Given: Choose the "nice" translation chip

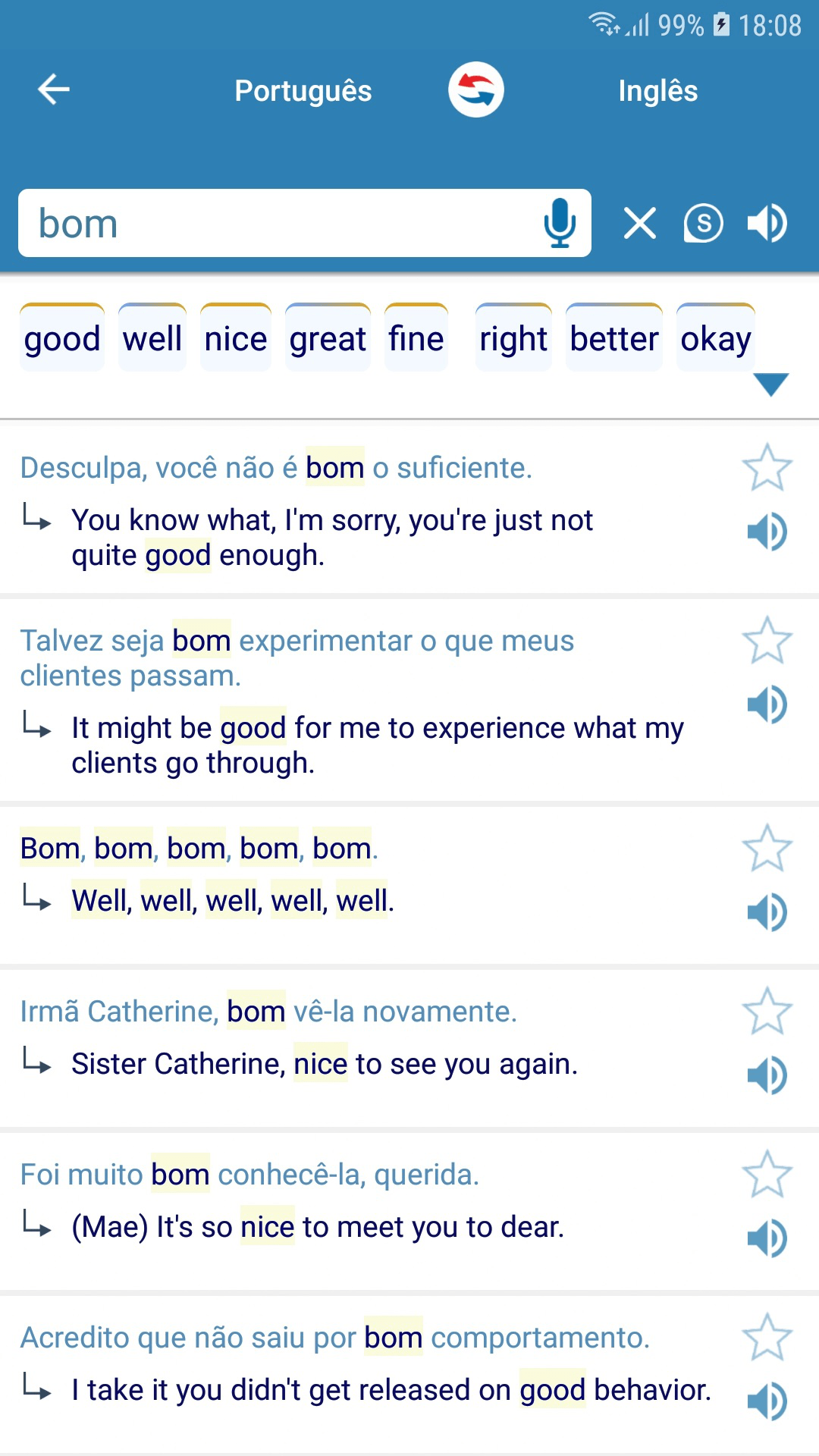Looking at the screenshot, I should pyautogui.click(x=236, y=337).
